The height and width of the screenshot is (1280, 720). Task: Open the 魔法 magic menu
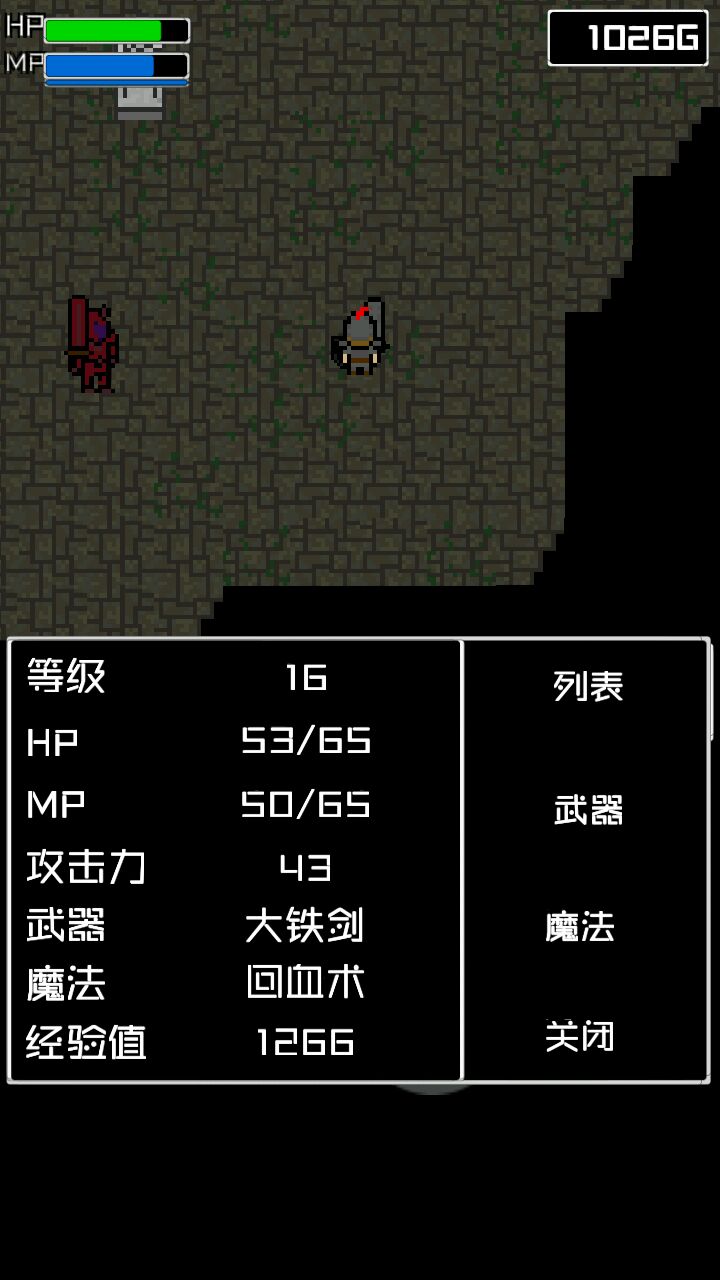pyautogui.click(x=580, y=926)
